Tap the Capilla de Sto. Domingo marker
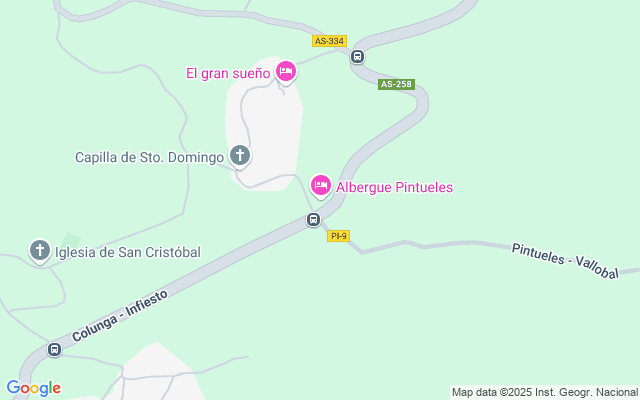Image resolution: width=640 pixels, height=400 pixels. [240, 156]
